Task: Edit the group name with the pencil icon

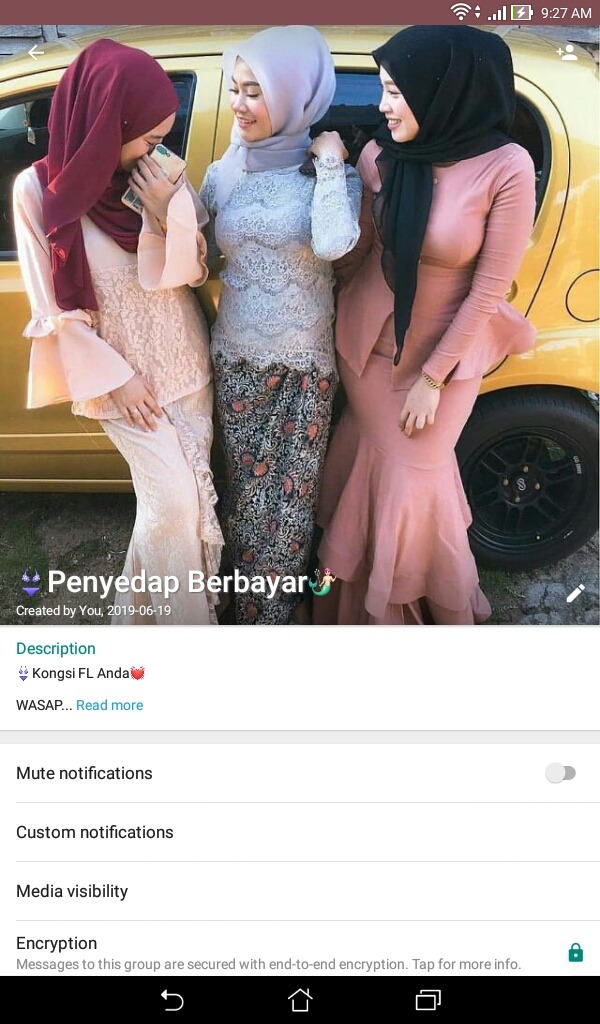Action: tap(575, 593)
